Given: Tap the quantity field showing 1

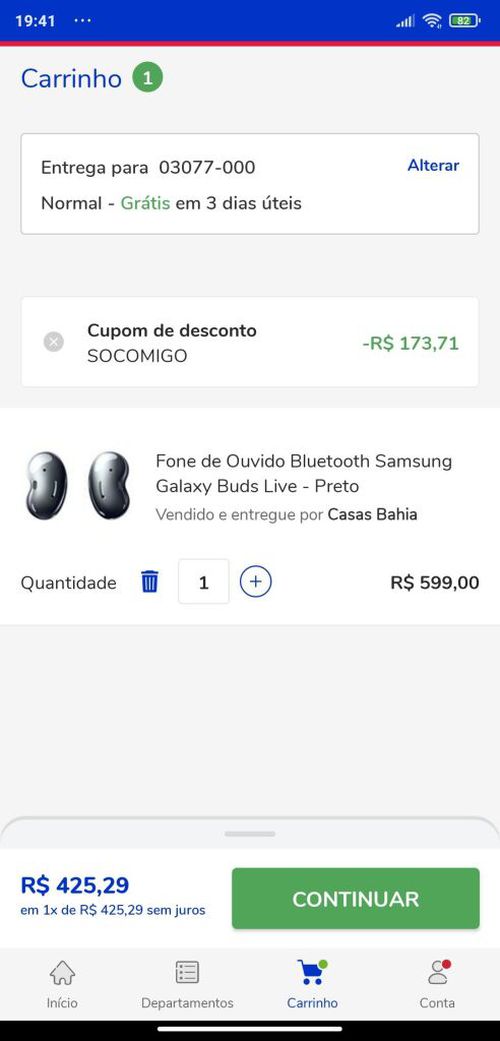Looking at the screenshot, I should [204, 582].
